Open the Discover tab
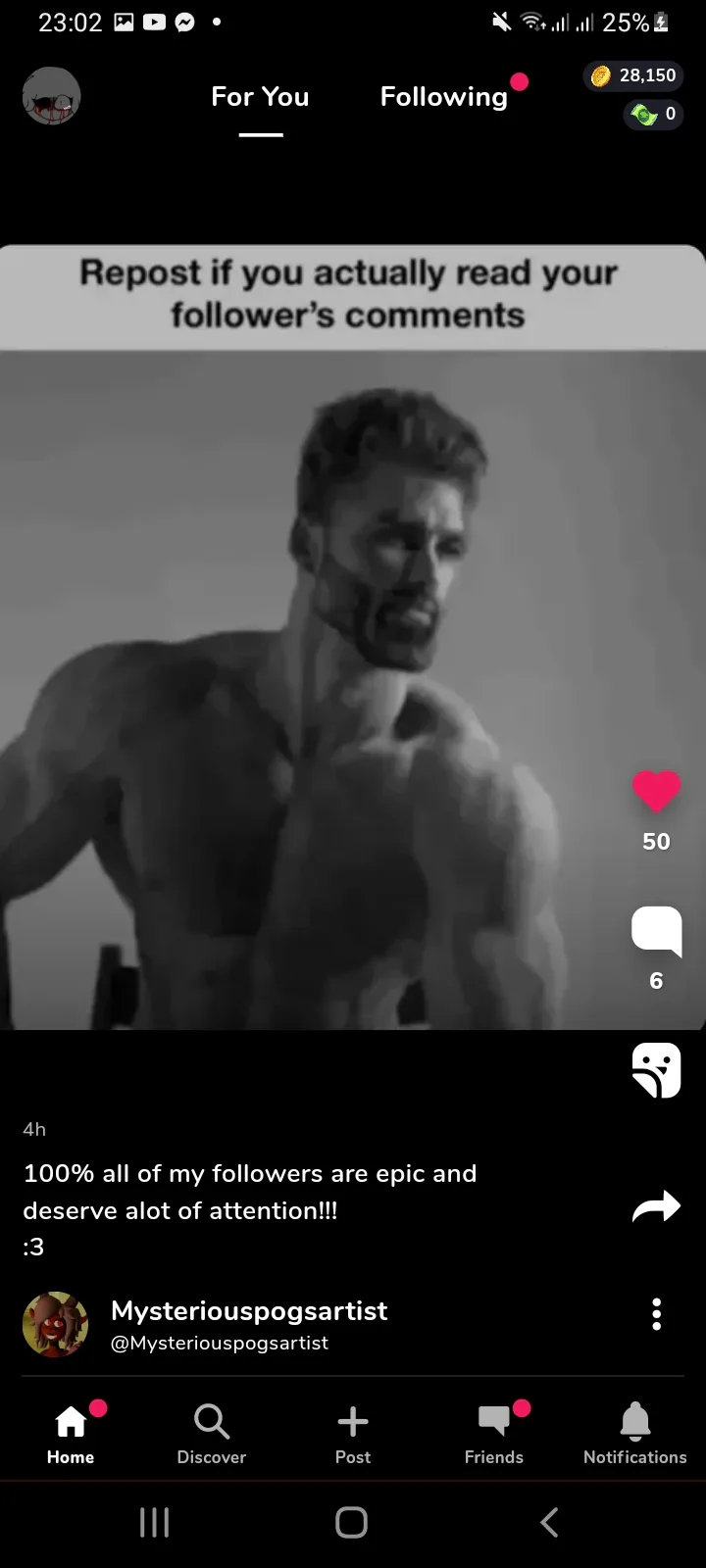706x1568 pixels. pyautogui.click(x=212, y=1434)
